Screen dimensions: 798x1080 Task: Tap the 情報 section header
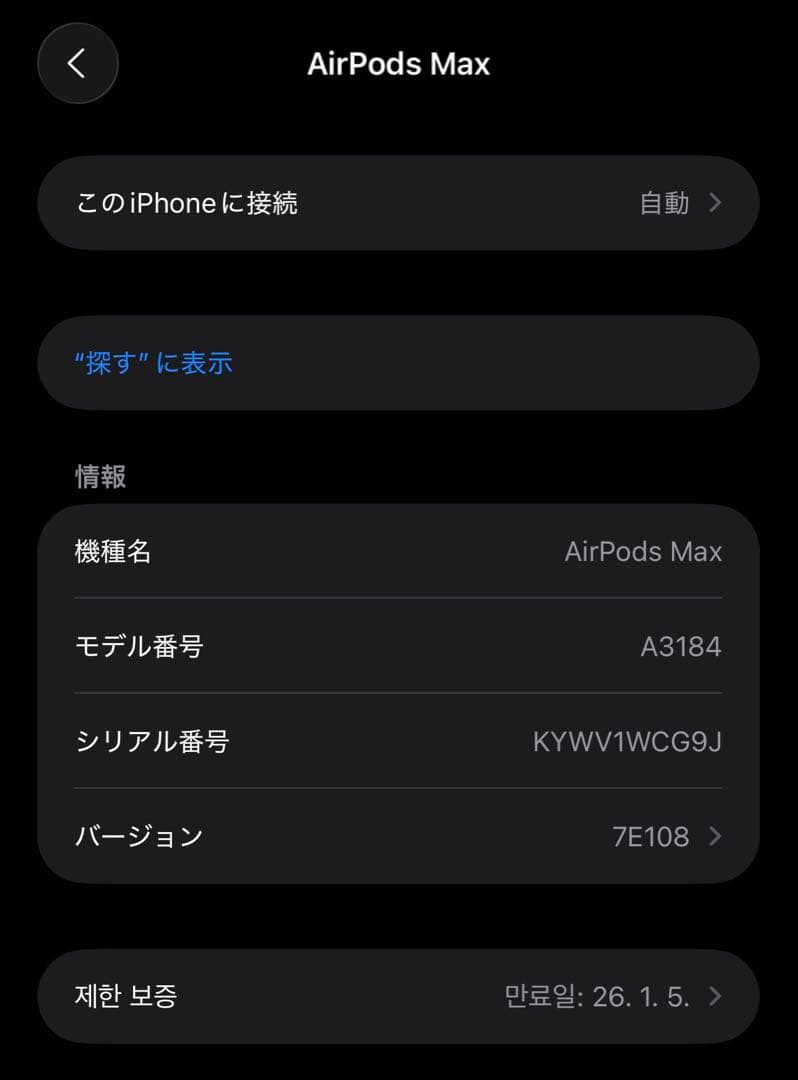[99, 477]
